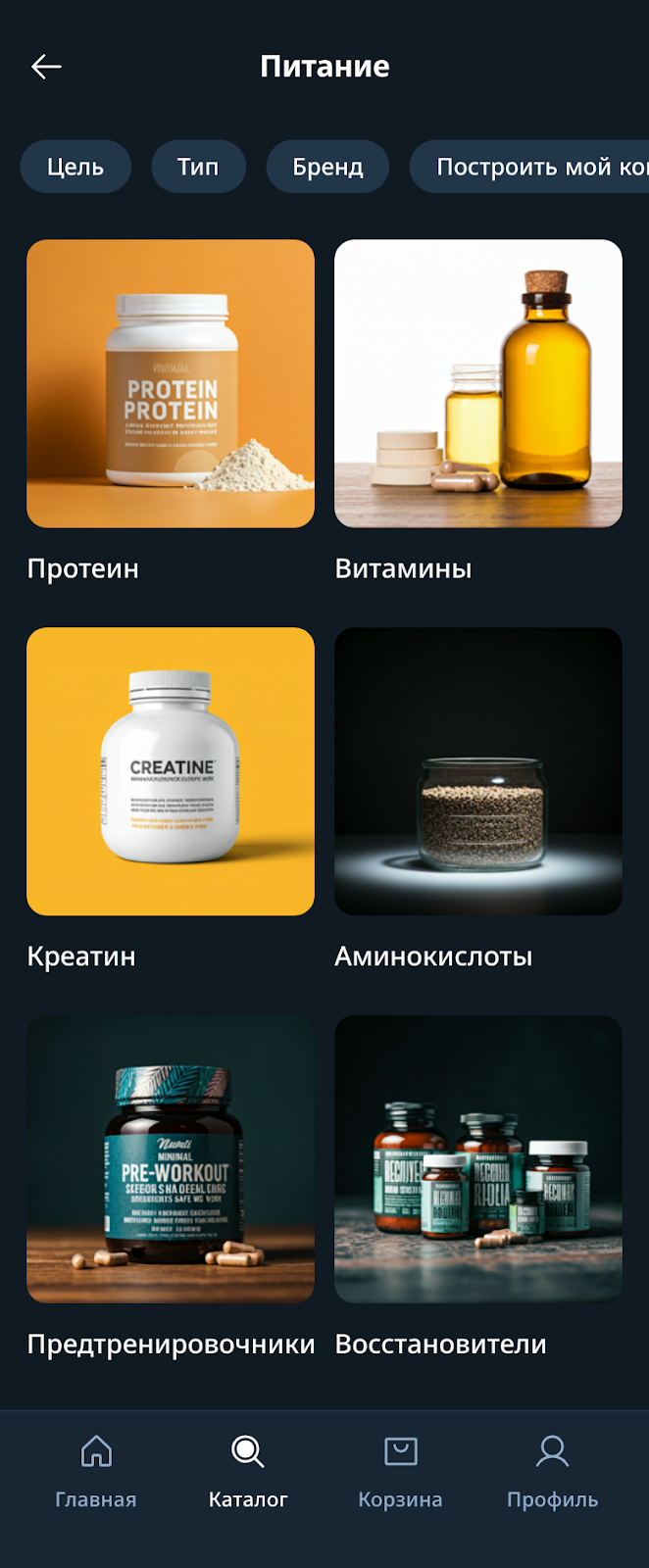Open the Протеин category
Viewport: 649px width, 1568px height.
(171, 384)
